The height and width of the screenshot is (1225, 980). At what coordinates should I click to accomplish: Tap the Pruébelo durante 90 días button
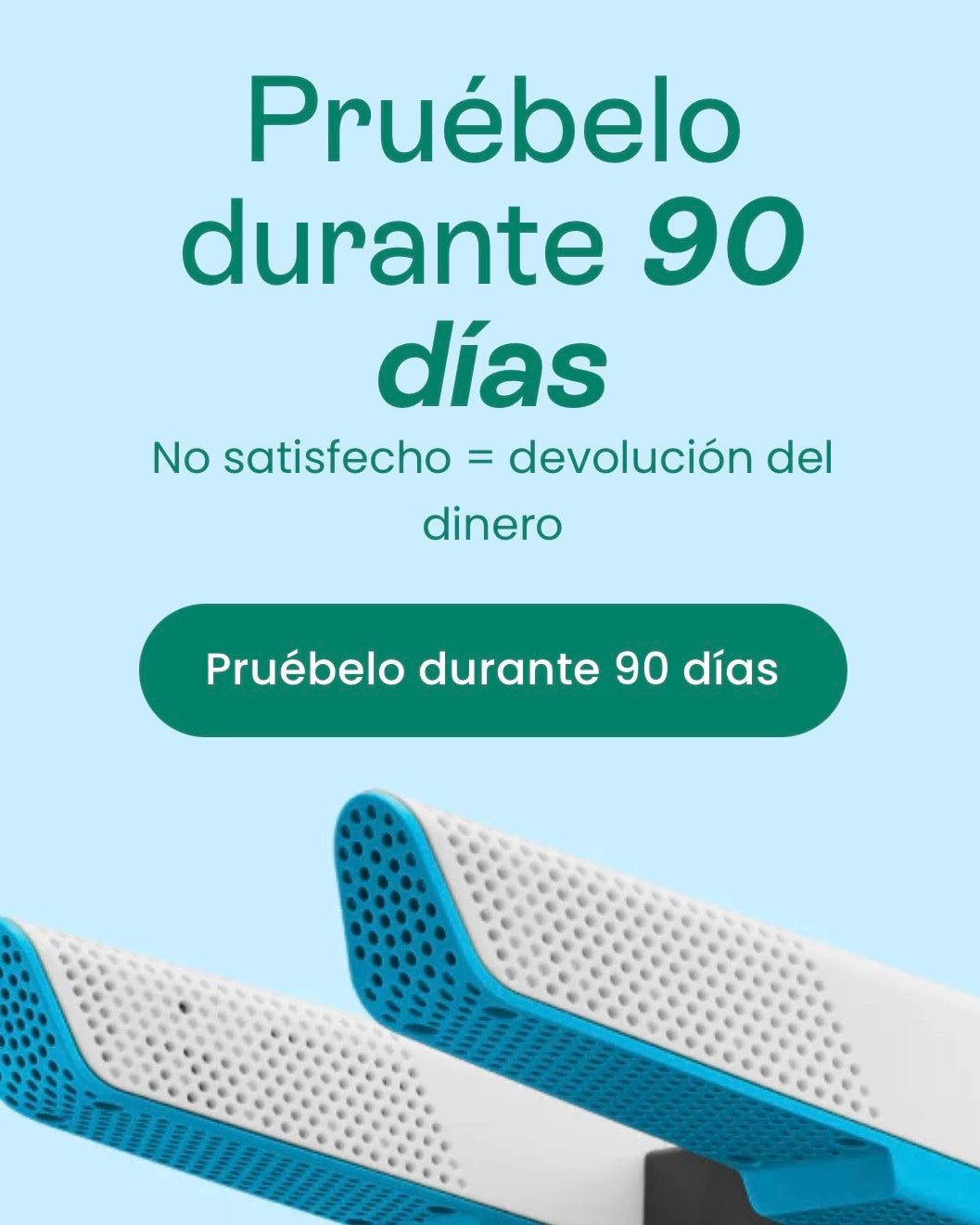492,670
